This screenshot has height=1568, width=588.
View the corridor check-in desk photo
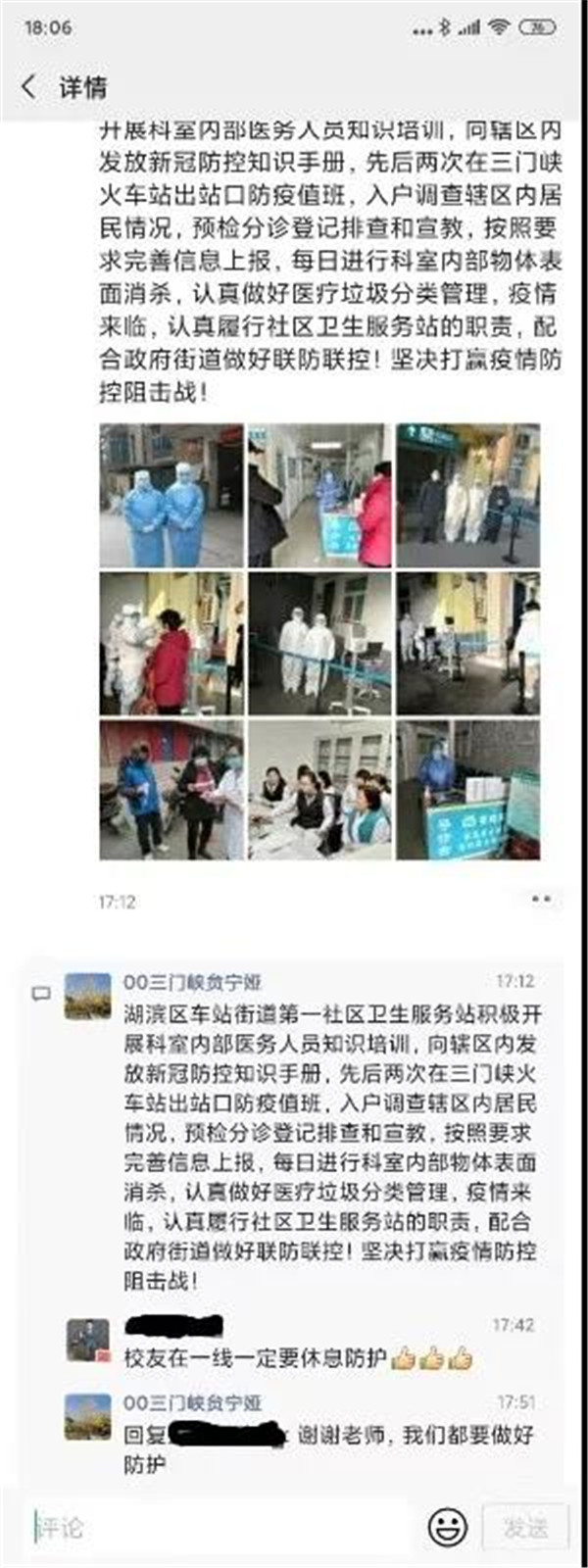click(319, 496)
